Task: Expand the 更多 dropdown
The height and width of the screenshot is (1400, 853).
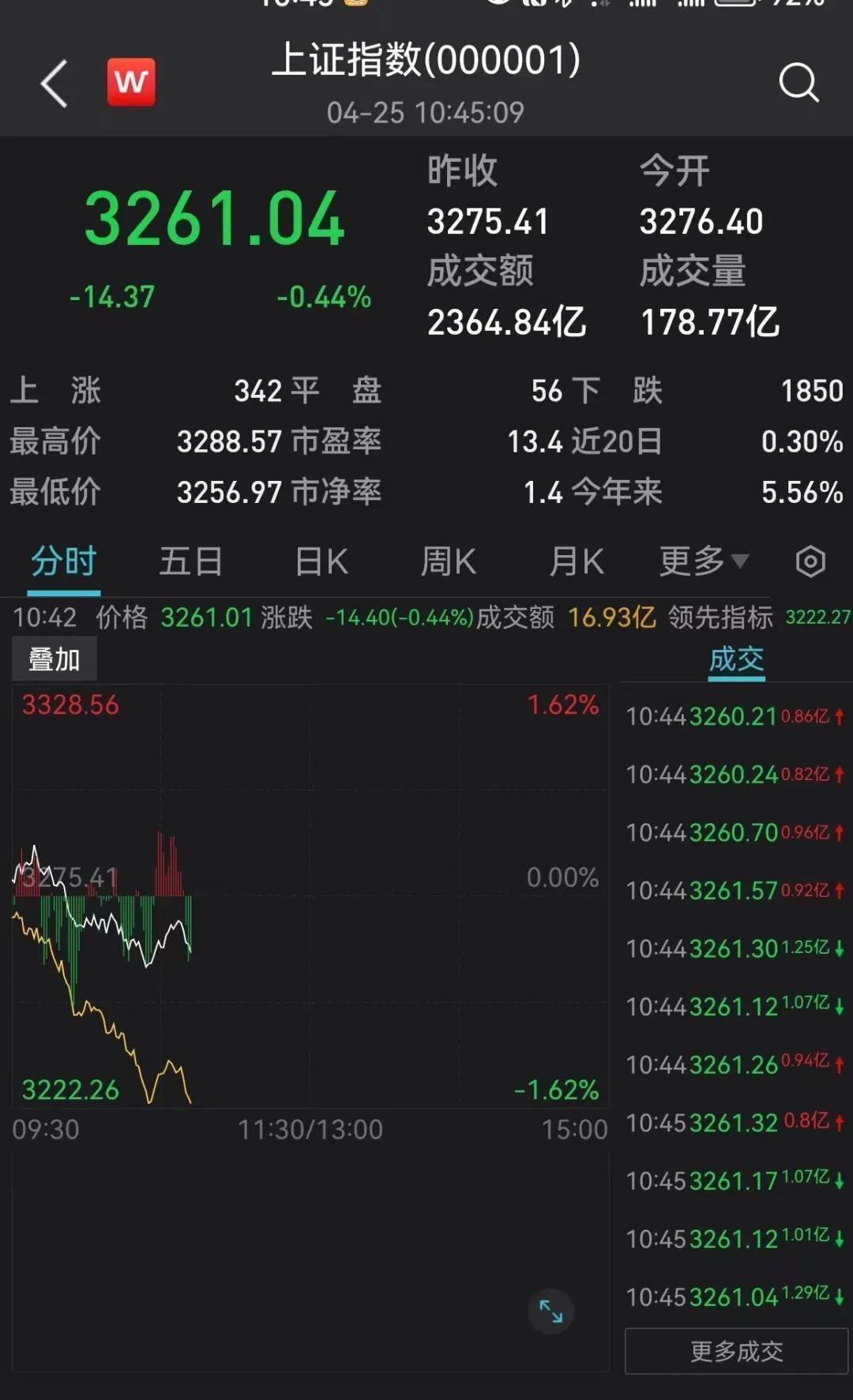Action: 703,561
